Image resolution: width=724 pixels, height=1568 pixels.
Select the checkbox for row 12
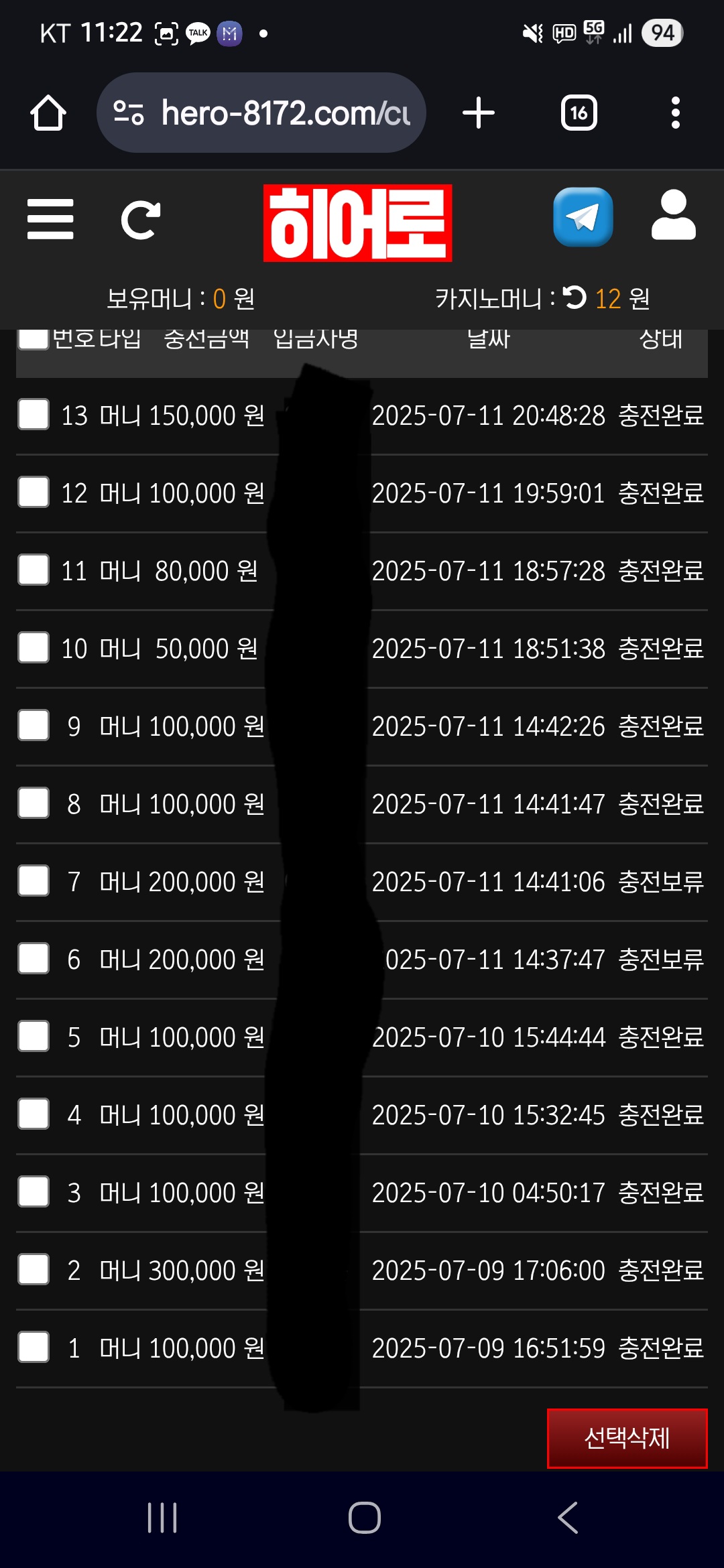(34, 492)
